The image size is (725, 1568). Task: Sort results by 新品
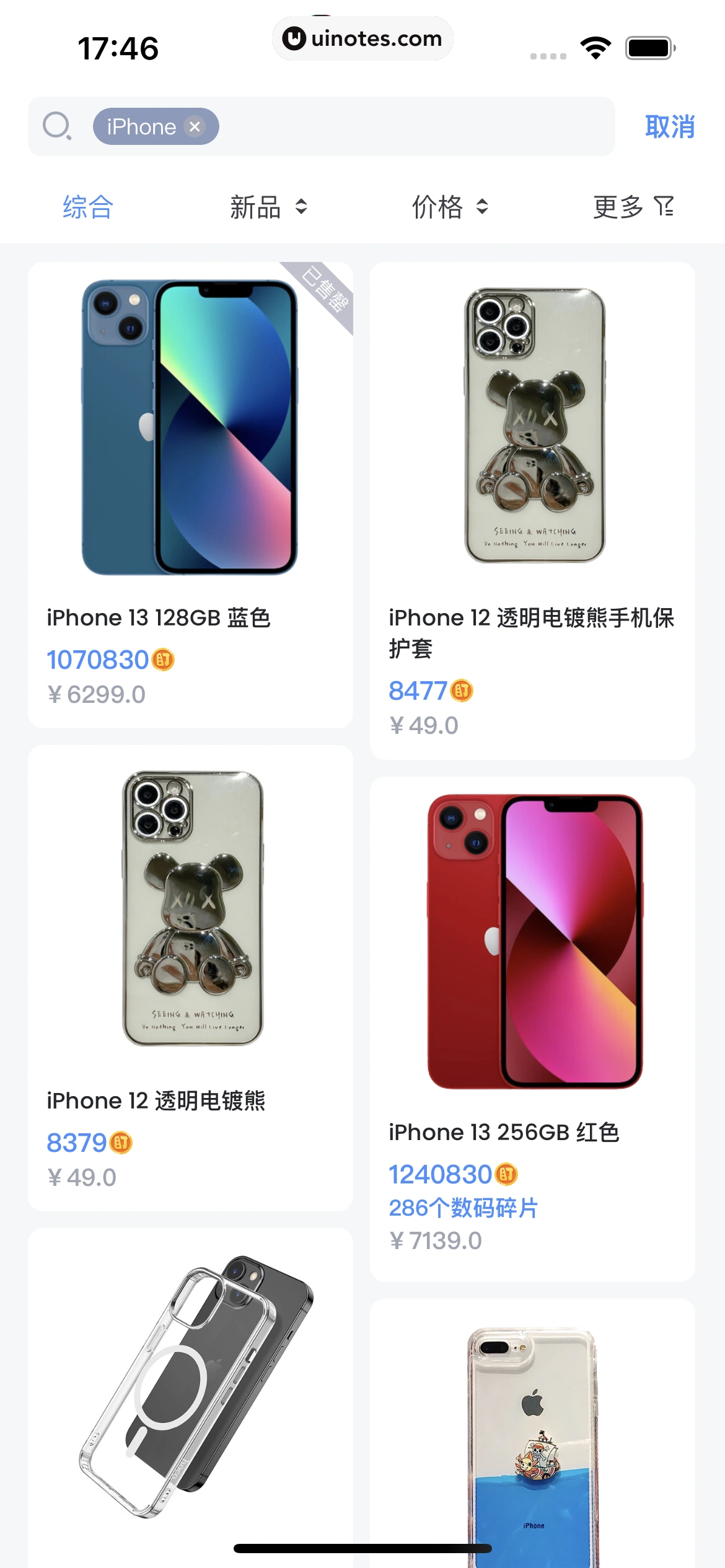pyautogui.click(x=268, y=207)
